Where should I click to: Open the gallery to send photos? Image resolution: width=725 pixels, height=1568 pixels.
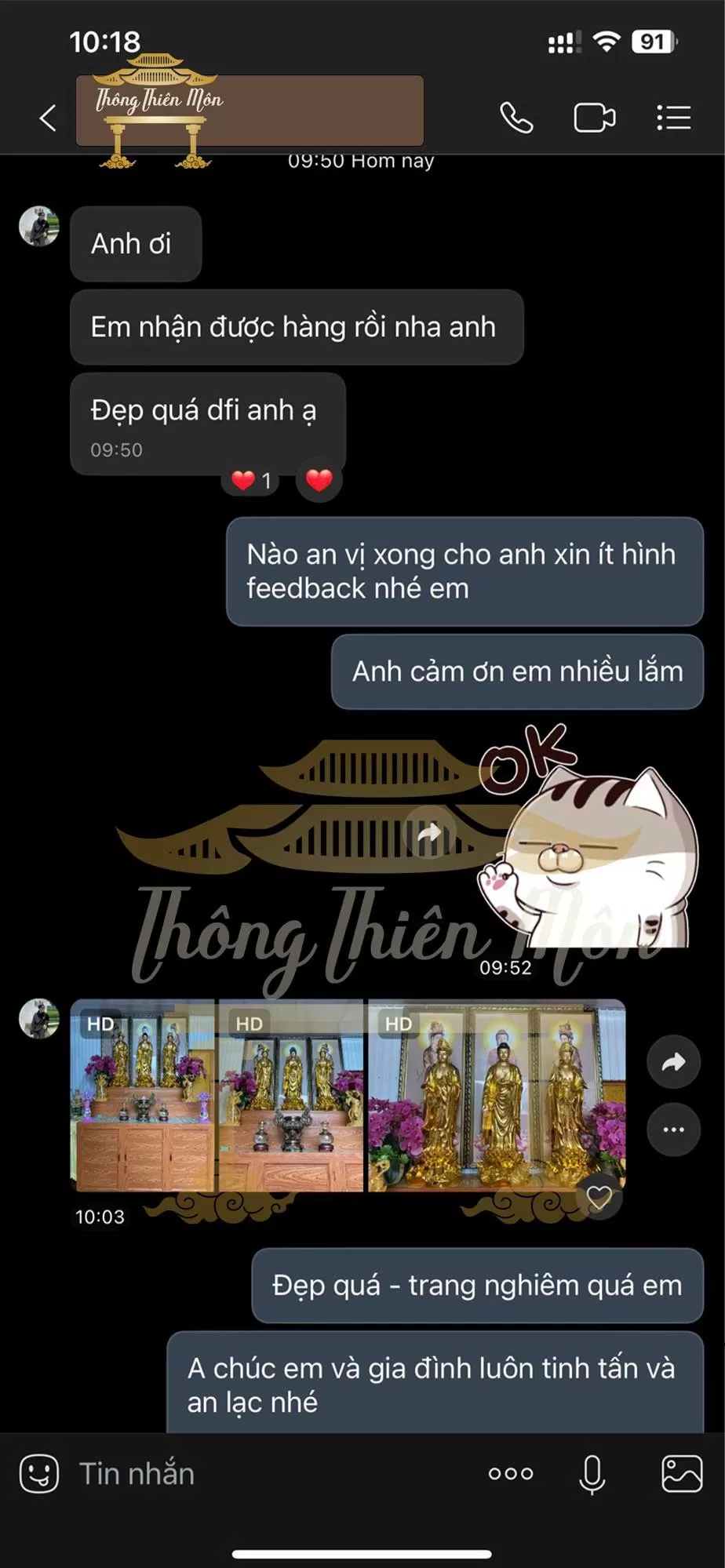[681, 1473]
